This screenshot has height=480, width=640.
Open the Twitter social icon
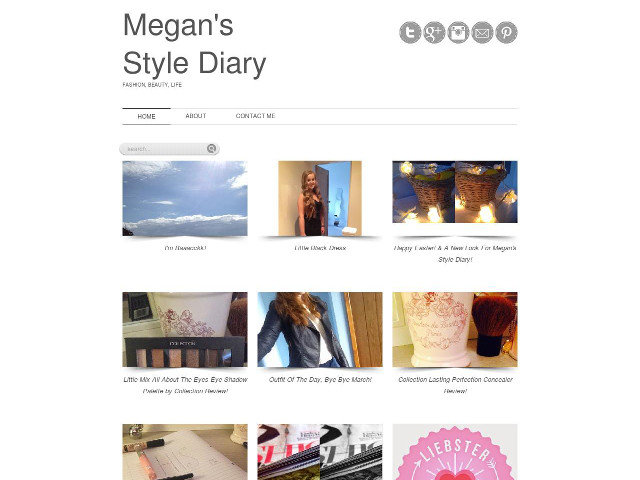pyautogui.click(x=410, y=33)
